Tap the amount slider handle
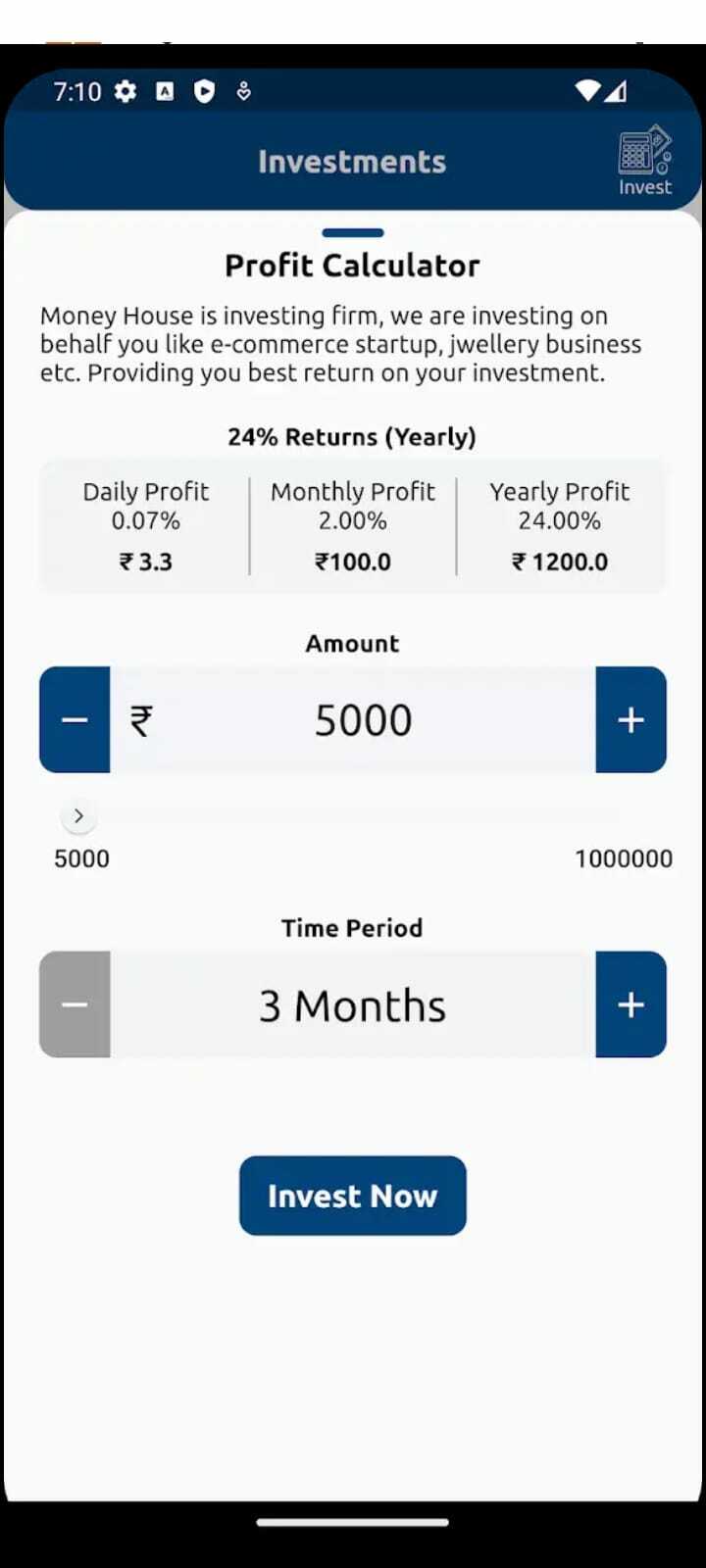706x1568 pixels. tap(79, 815)
